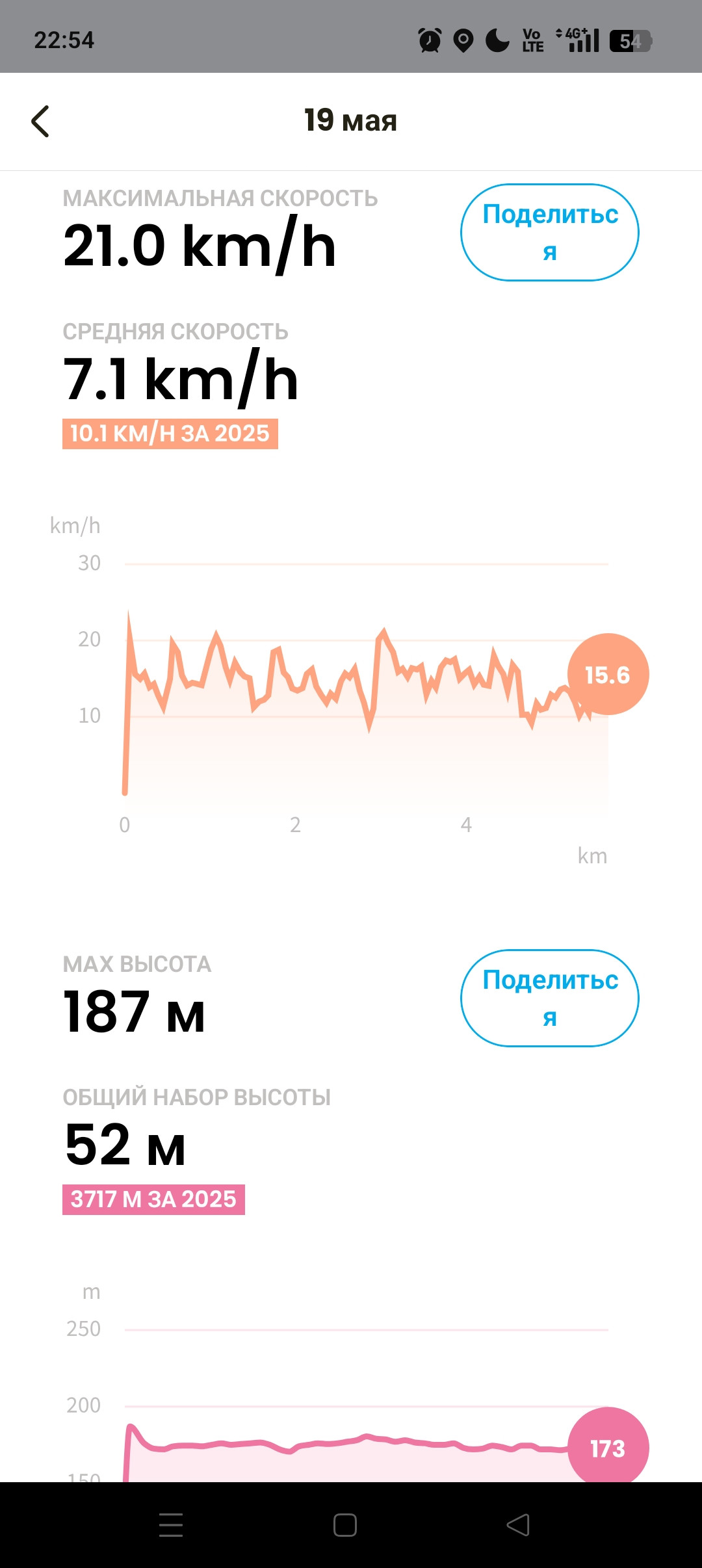The width and height of the screenshot is (702, 1568).
Task: Open the system recent apps menu
Action: (x=171, y=1525)
